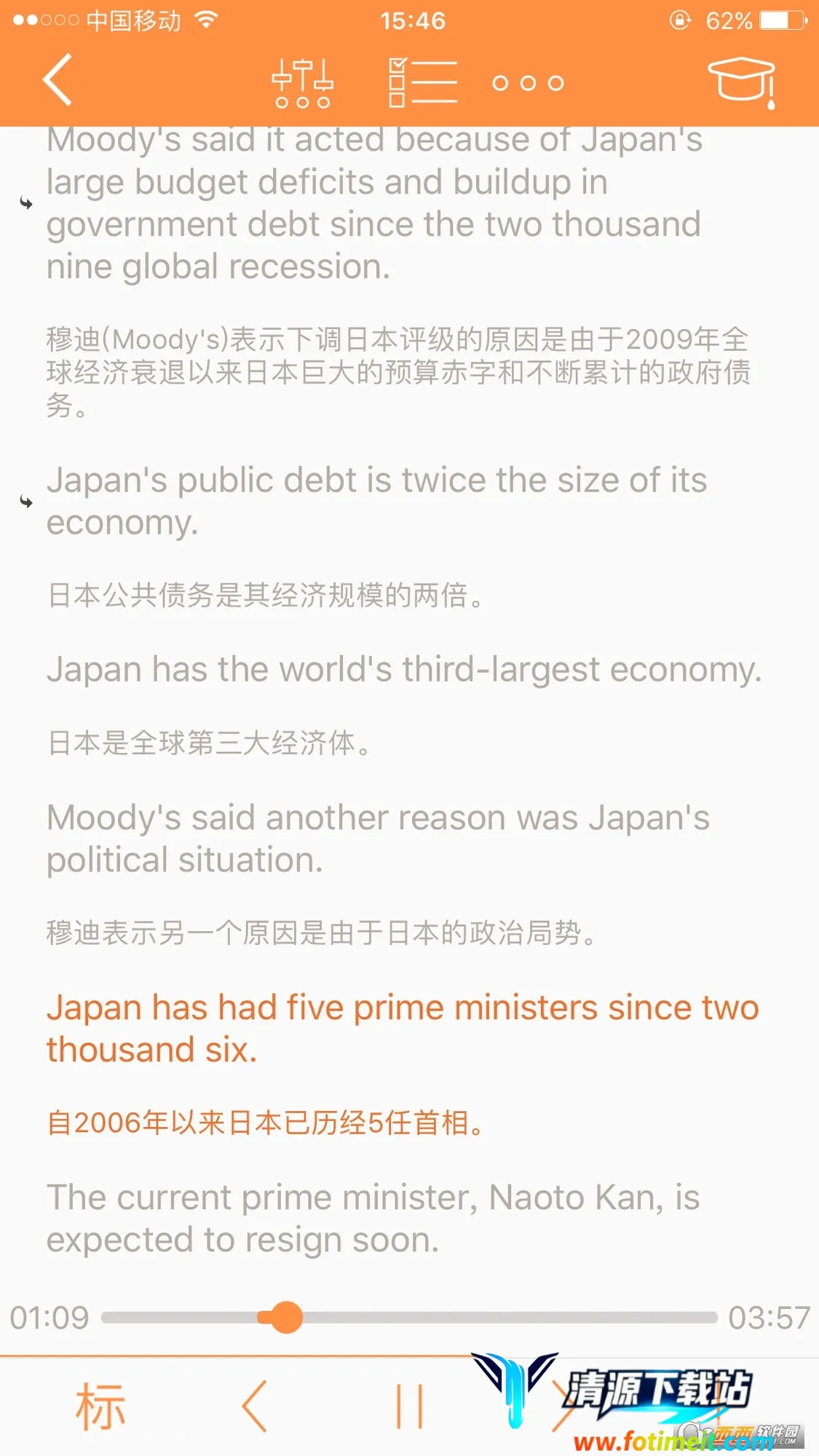Open the playback adjustment sliders icon
This screenshot has width=819, height=1456.
pyautogui.click(x=302, y=83)
